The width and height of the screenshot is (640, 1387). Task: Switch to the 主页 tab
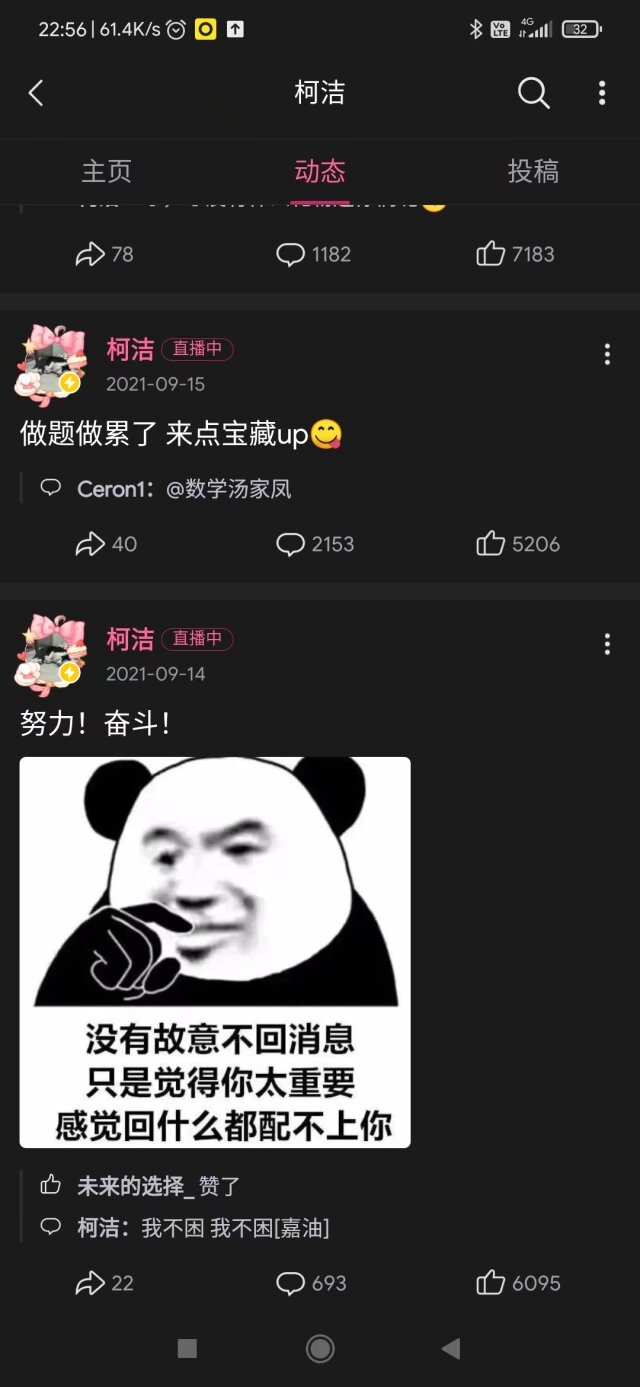click(x=106, y=171)
